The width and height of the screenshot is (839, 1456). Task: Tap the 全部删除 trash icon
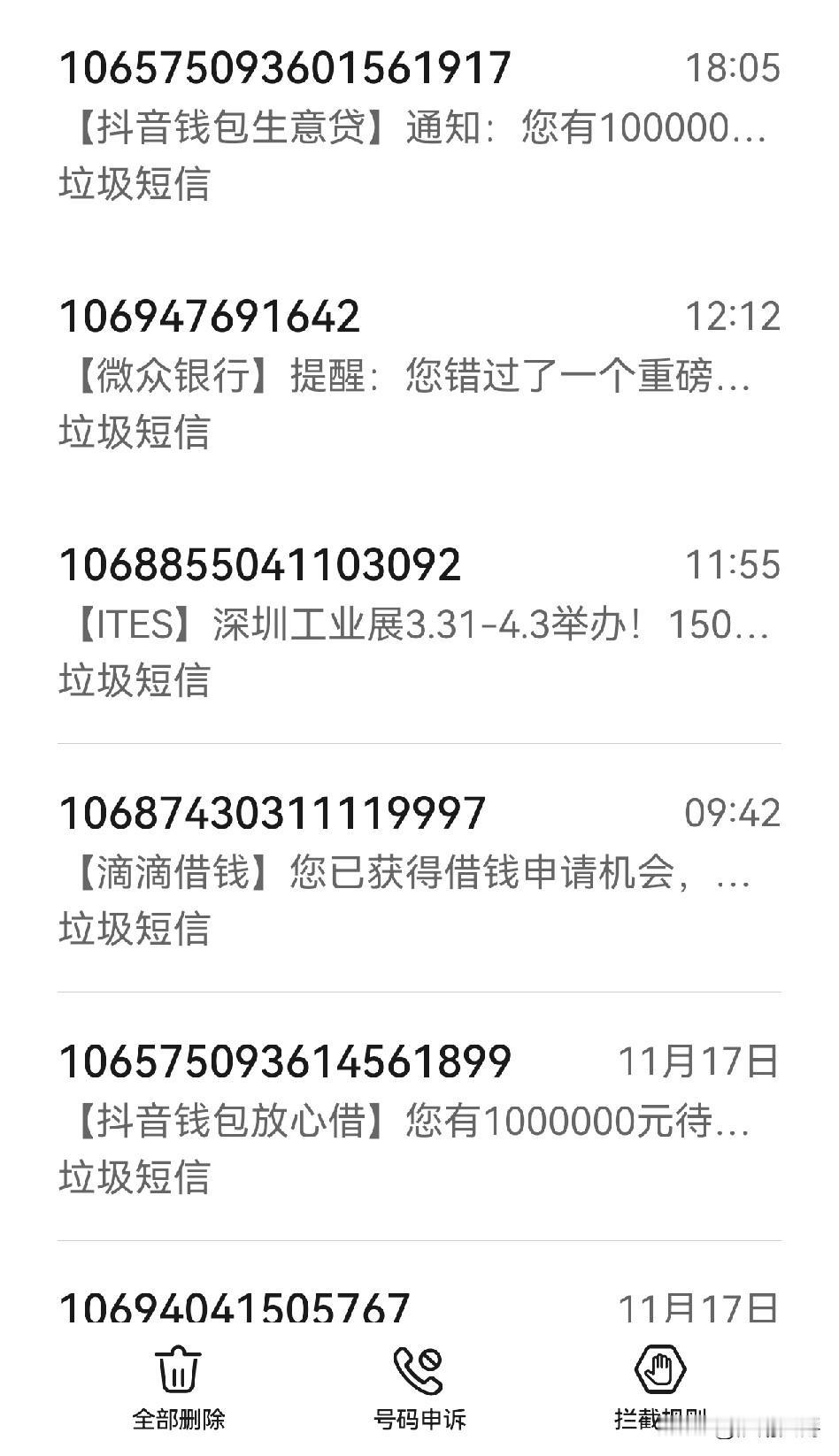pyautogui.click(x=180, y=1368)
